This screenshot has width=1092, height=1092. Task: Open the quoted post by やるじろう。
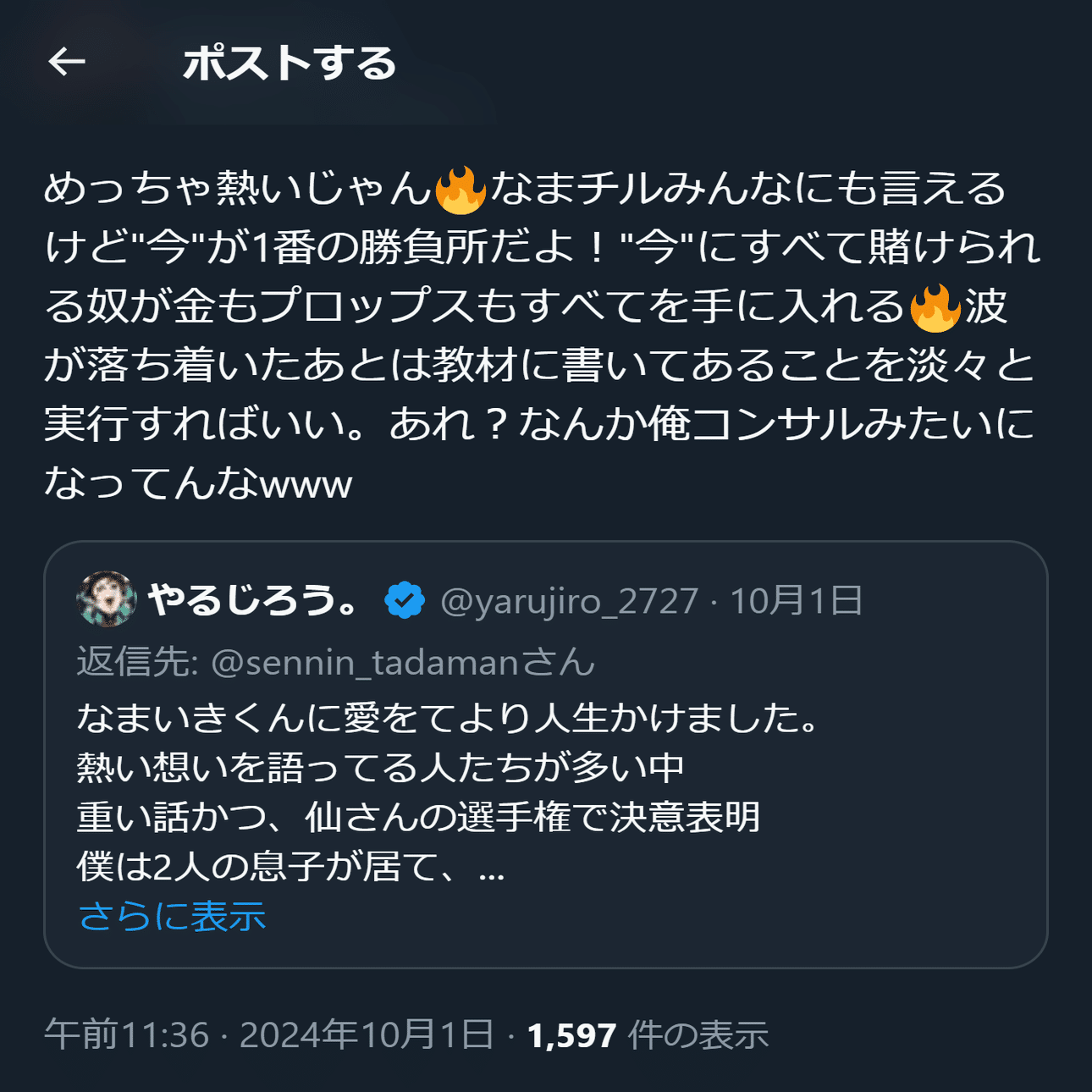546,754
